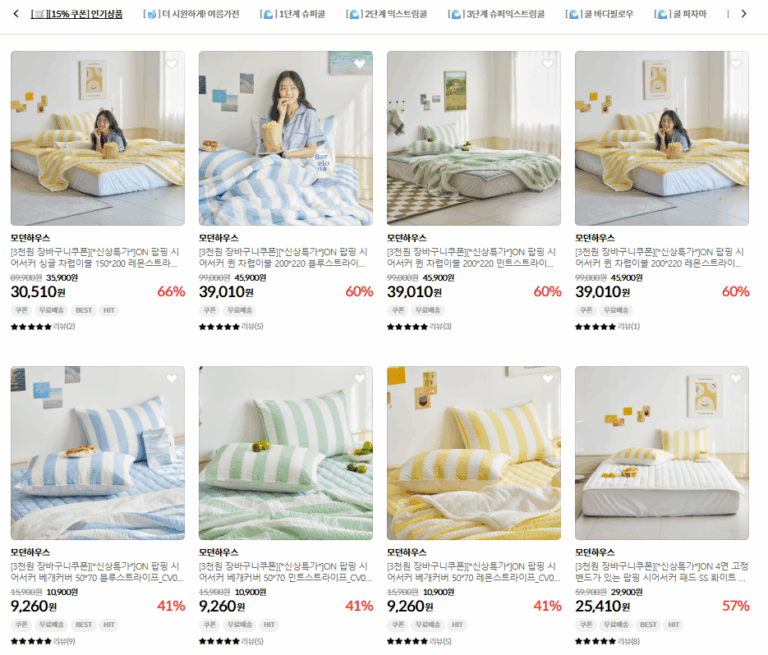This screenshot has height=655, width=768.
Task: Add the 25,410원 패드 to wishlist
Action: coord(735,379)
